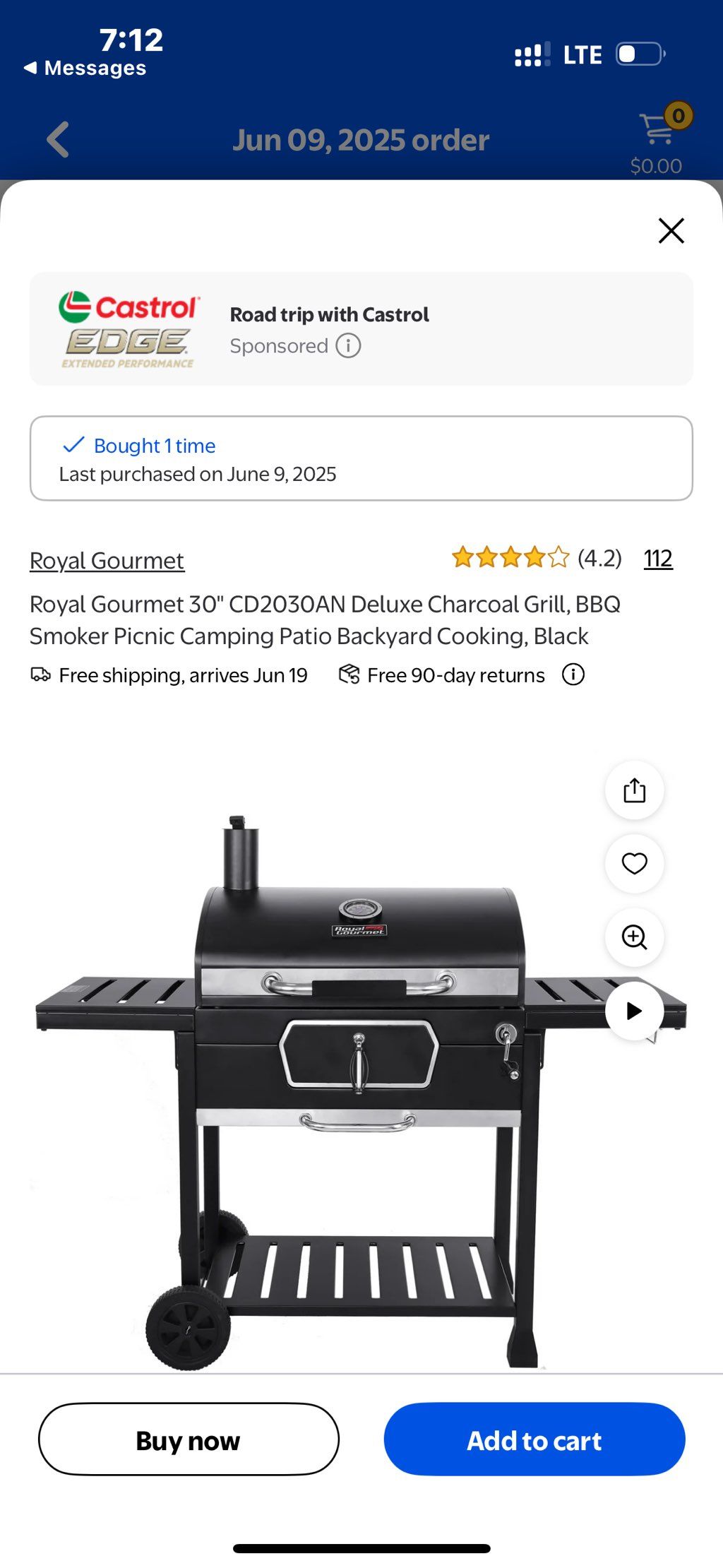The image size is (723, 1568).
Task: View the 112 customer reviews
Action: pos(657,559)
